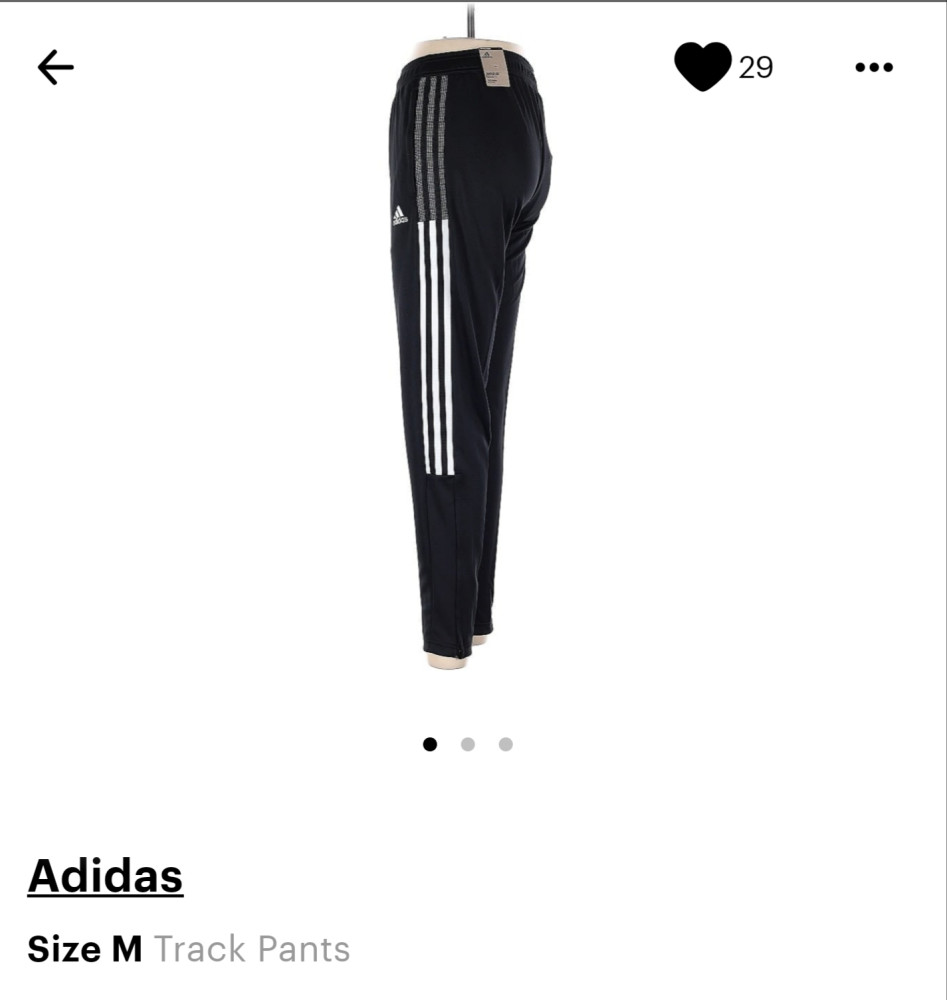Image resolution: width=947 pixels, height=1000 pixels.
Task: Jump to the third photo dot
Action: pos(505,744)
